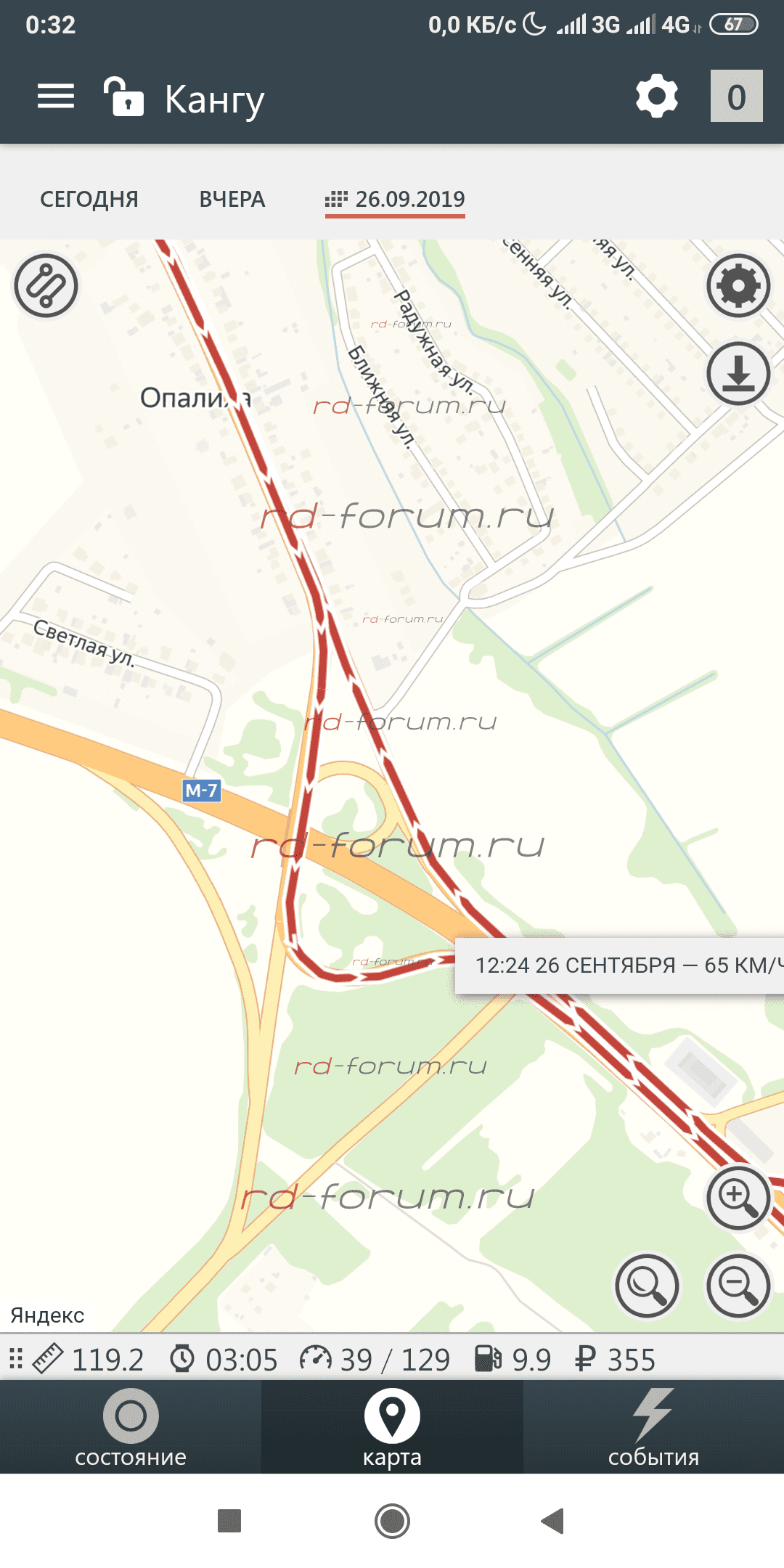Image resolution: width=784 pixels, height=1568 pixels.
Task: Go back with system back button
Action: click(553, 1521)
